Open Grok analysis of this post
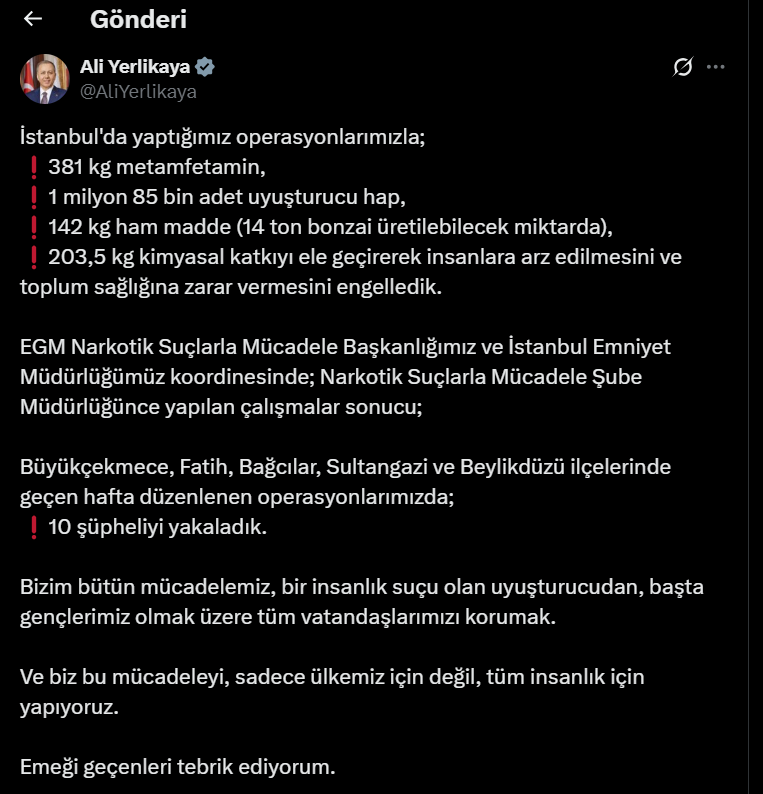 click(x=683, y=67)
